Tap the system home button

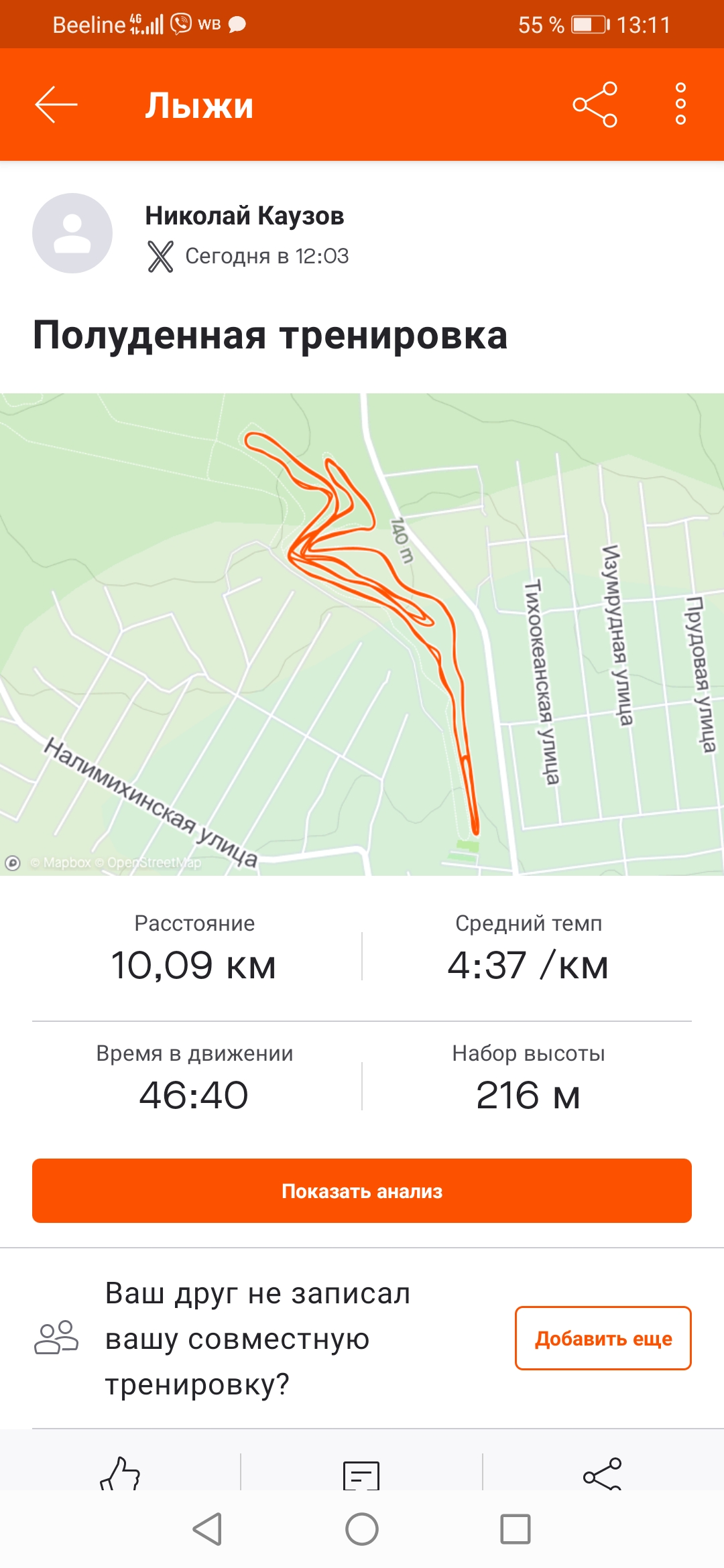click(362, 1529)
